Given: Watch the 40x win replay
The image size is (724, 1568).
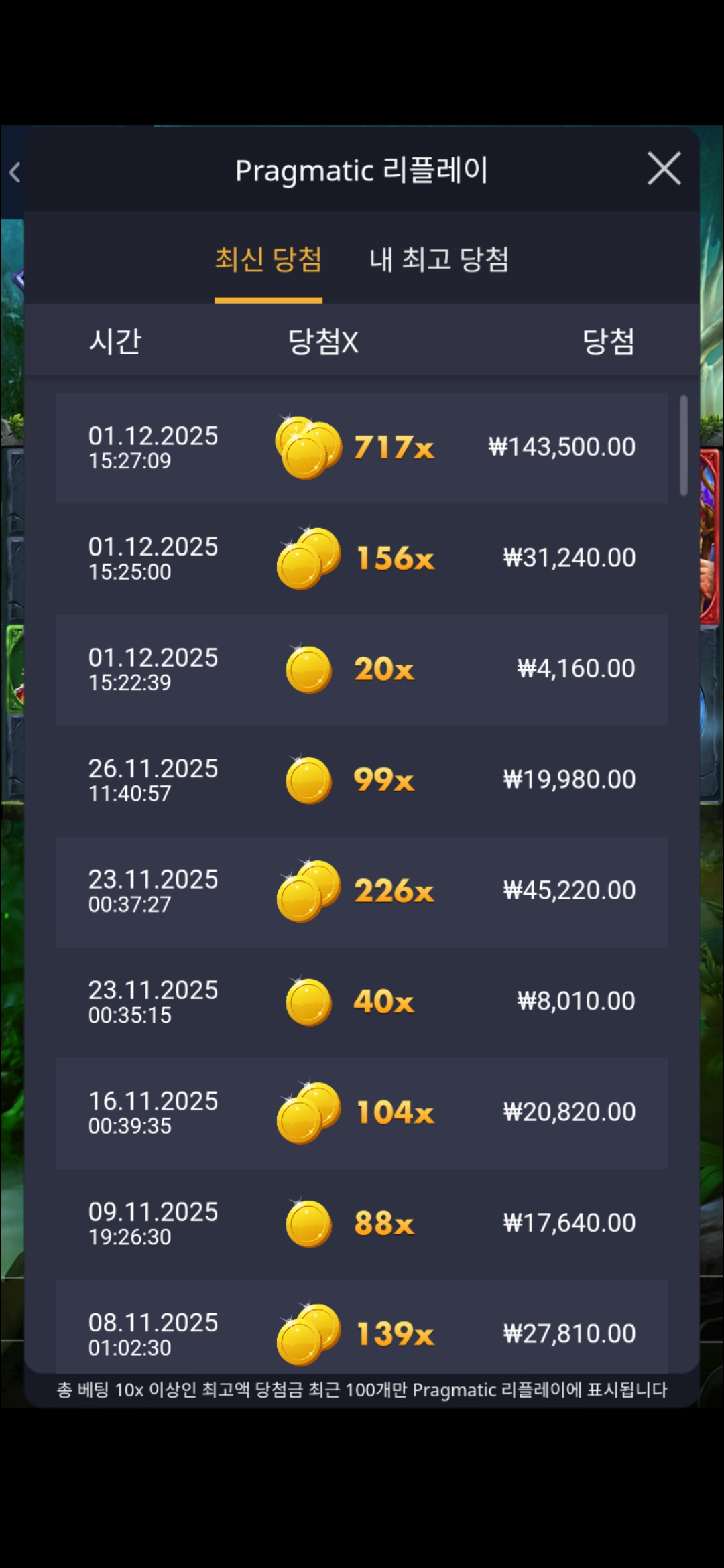Looking at the screenshot, I should [x=362, y=1002].
